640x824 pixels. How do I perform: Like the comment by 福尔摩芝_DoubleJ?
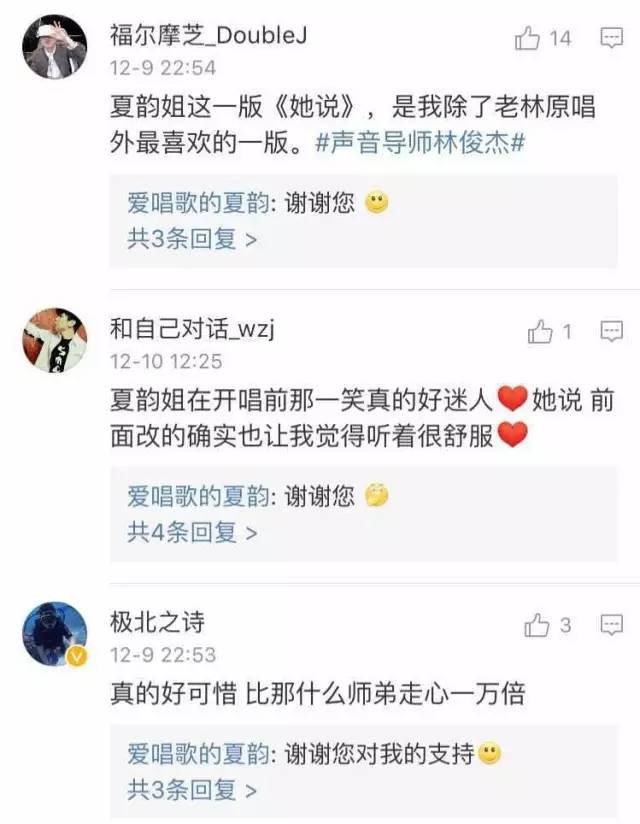(x=528, y=38)
